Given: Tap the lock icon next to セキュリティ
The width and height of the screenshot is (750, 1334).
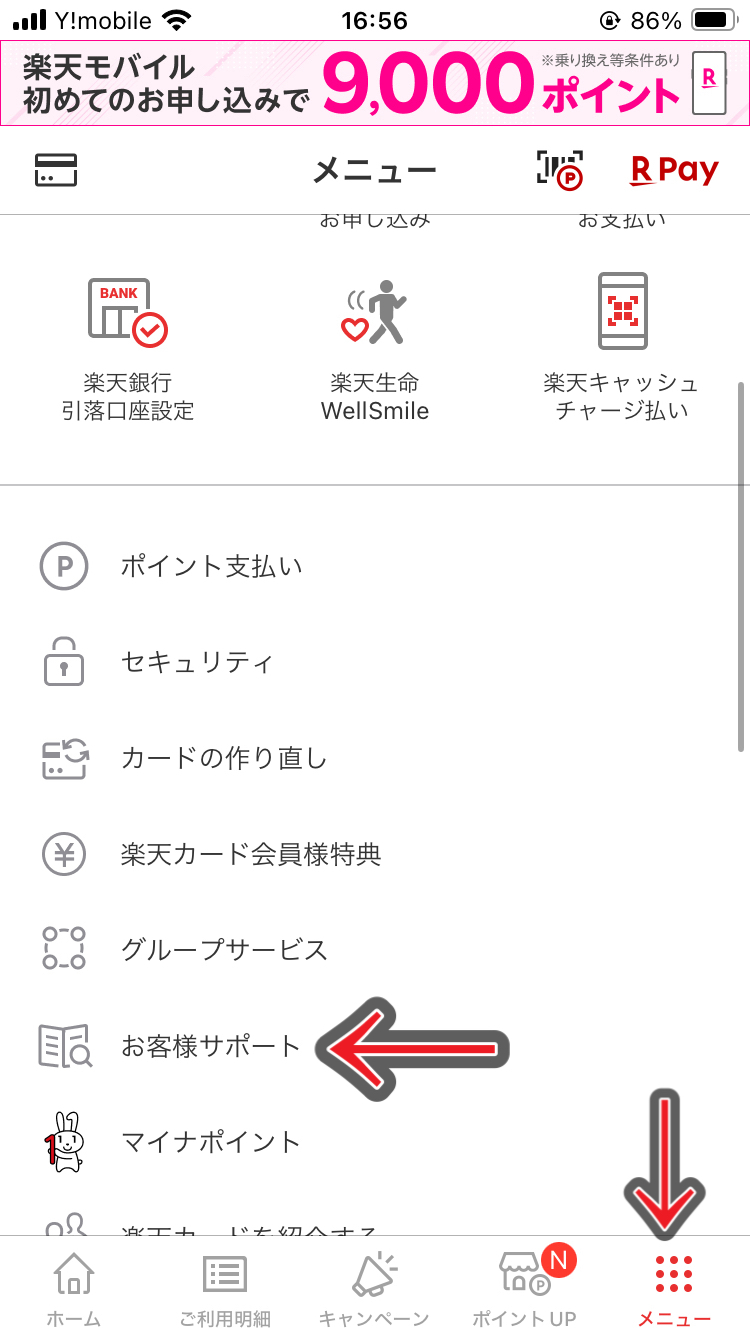Looking at the screenshot, I should (64, 661).
